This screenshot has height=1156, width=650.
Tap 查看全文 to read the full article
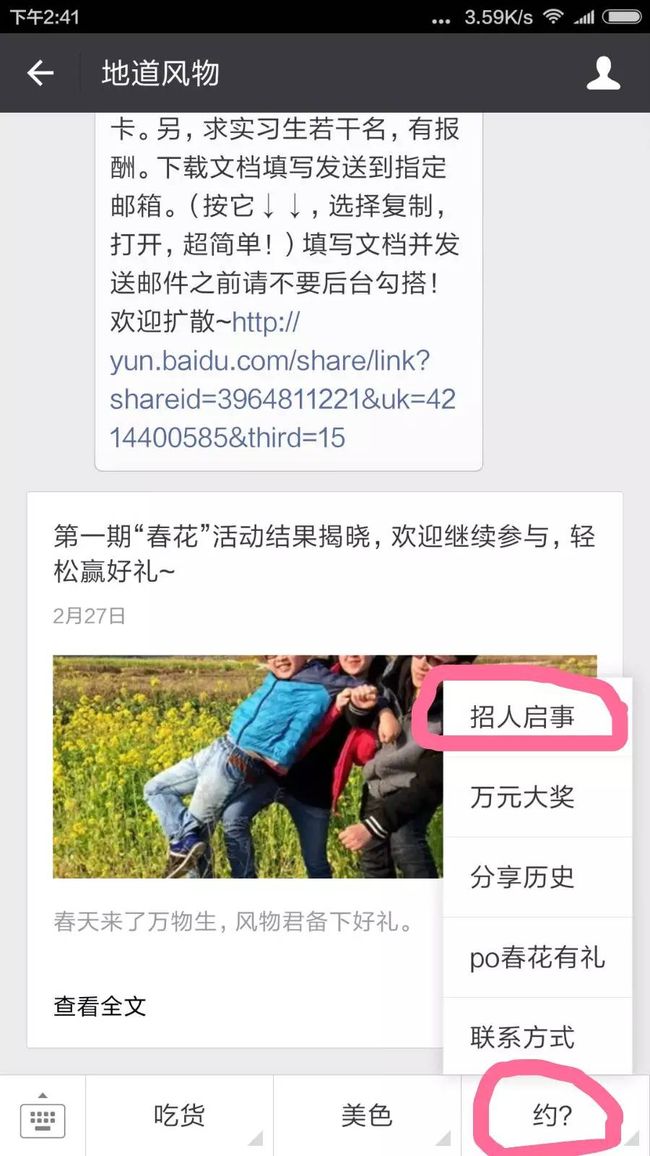pyautogui.click(x=99, y=1006)
